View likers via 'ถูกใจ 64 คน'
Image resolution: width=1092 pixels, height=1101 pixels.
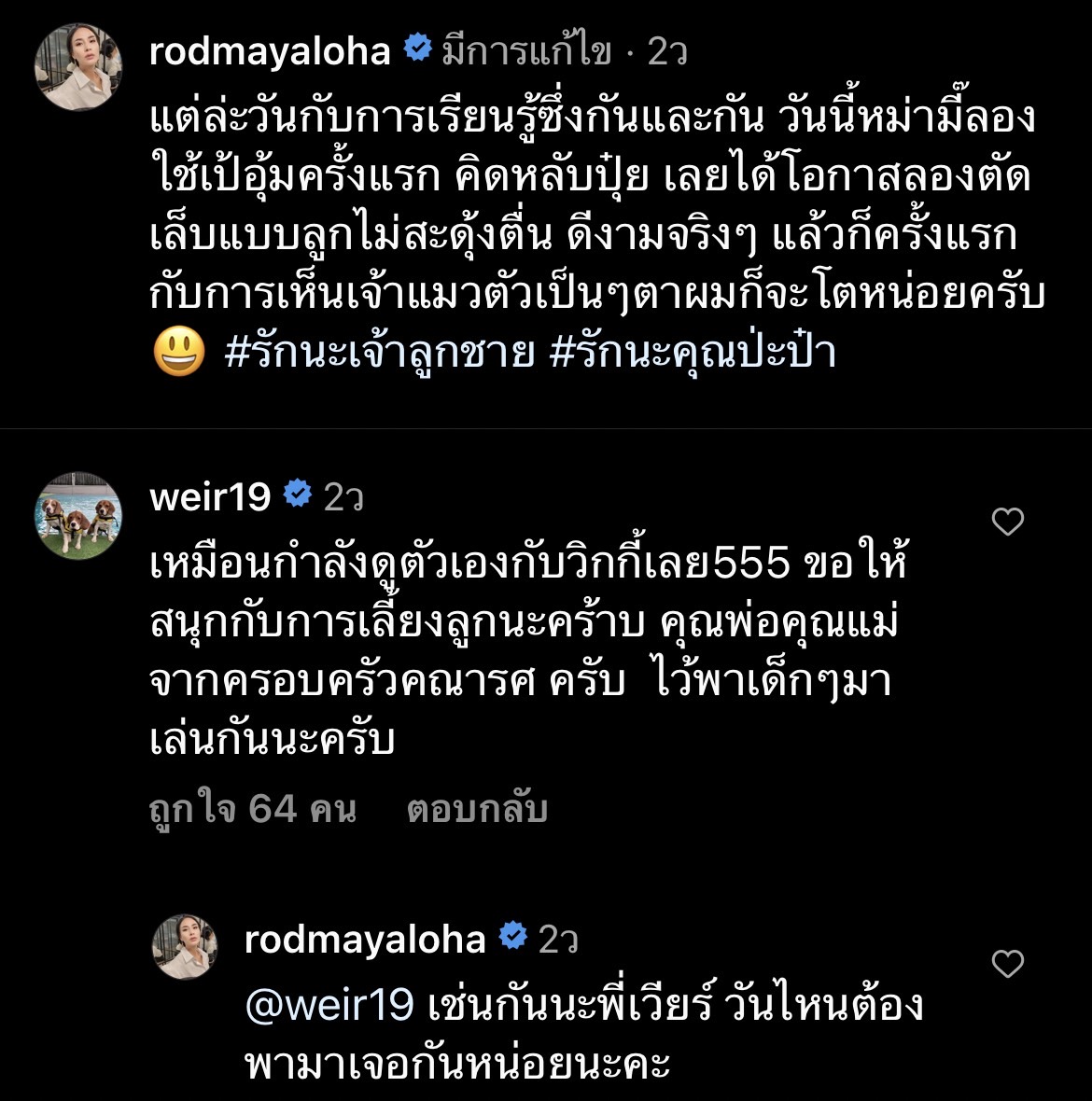coord(251,808)
